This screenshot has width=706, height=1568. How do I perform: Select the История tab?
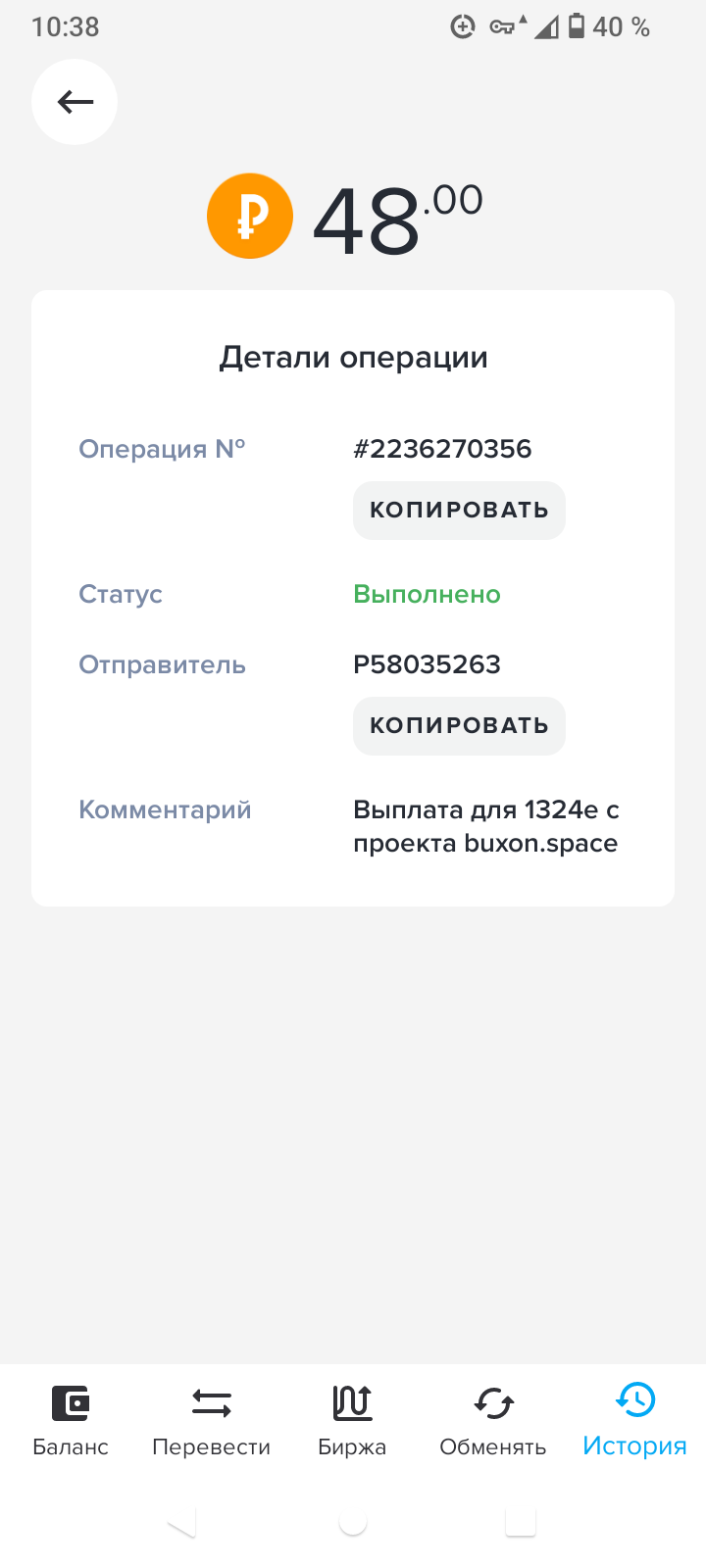pyautogui.click(x=634, y=1421)
